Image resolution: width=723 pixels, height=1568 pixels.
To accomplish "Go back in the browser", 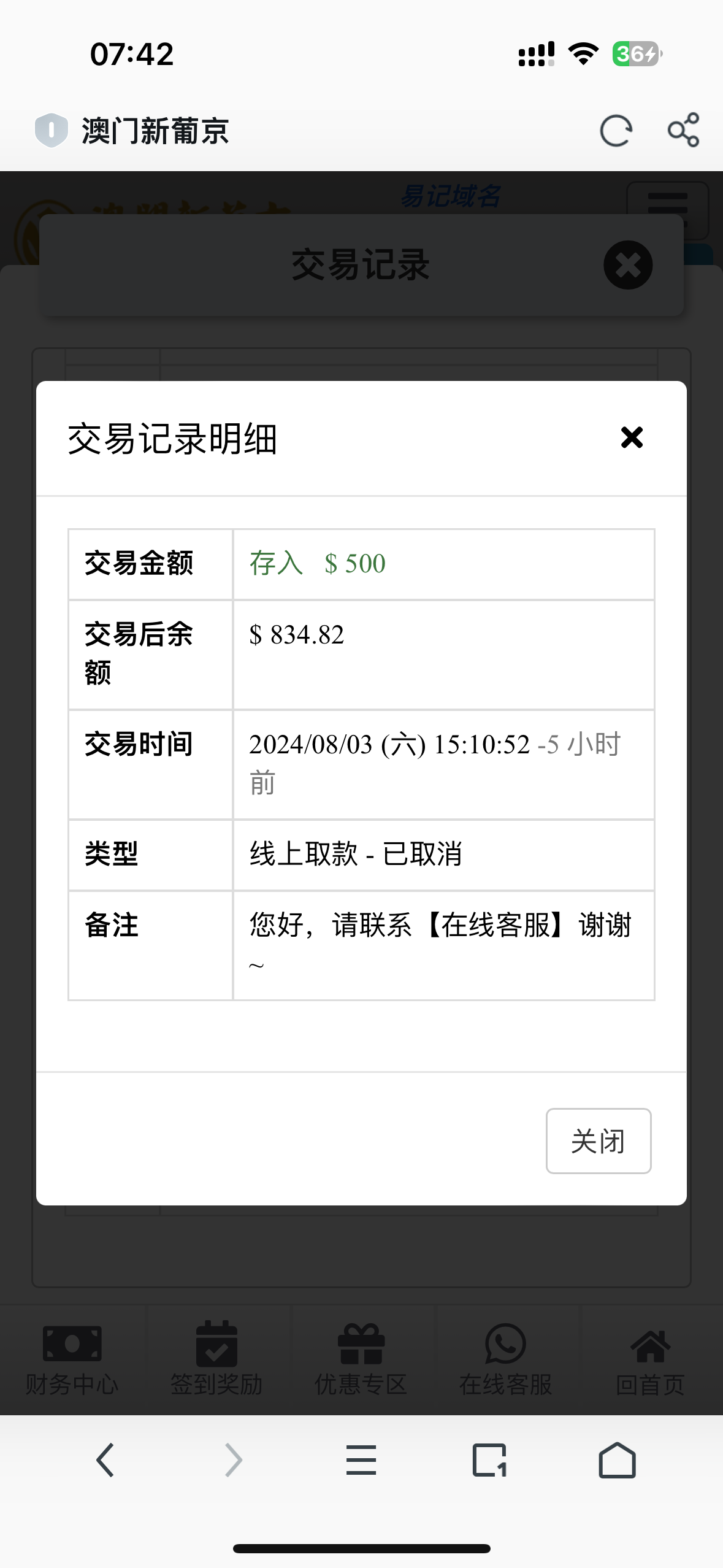I will click(105, 1459).
